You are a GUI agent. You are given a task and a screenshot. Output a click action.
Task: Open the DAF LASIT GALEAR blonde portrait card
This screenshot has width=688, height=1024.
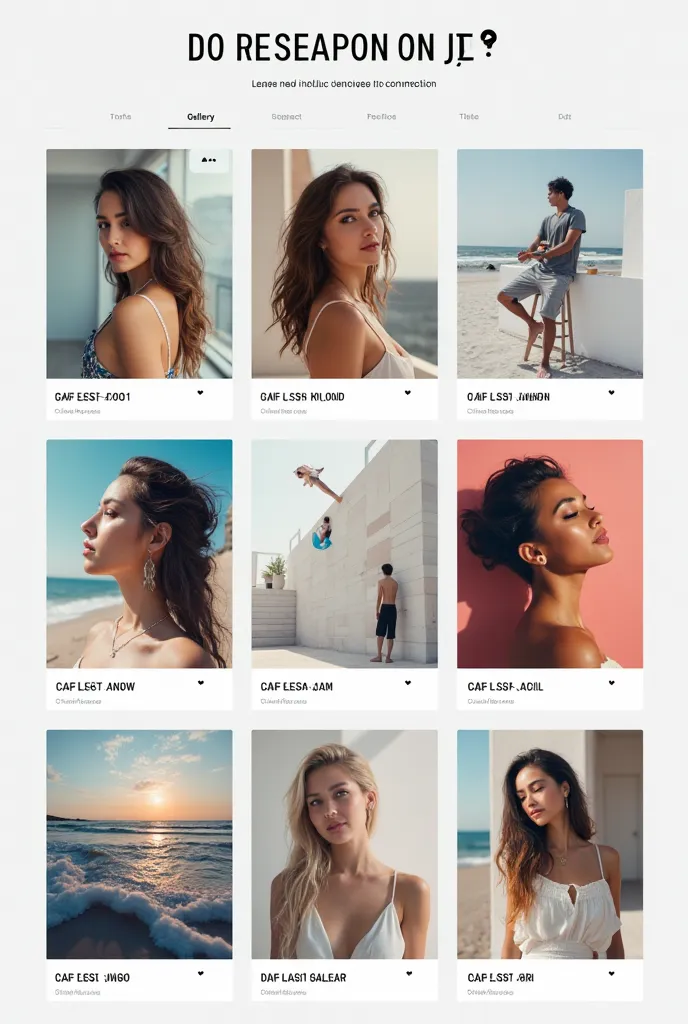click(344, 844)
